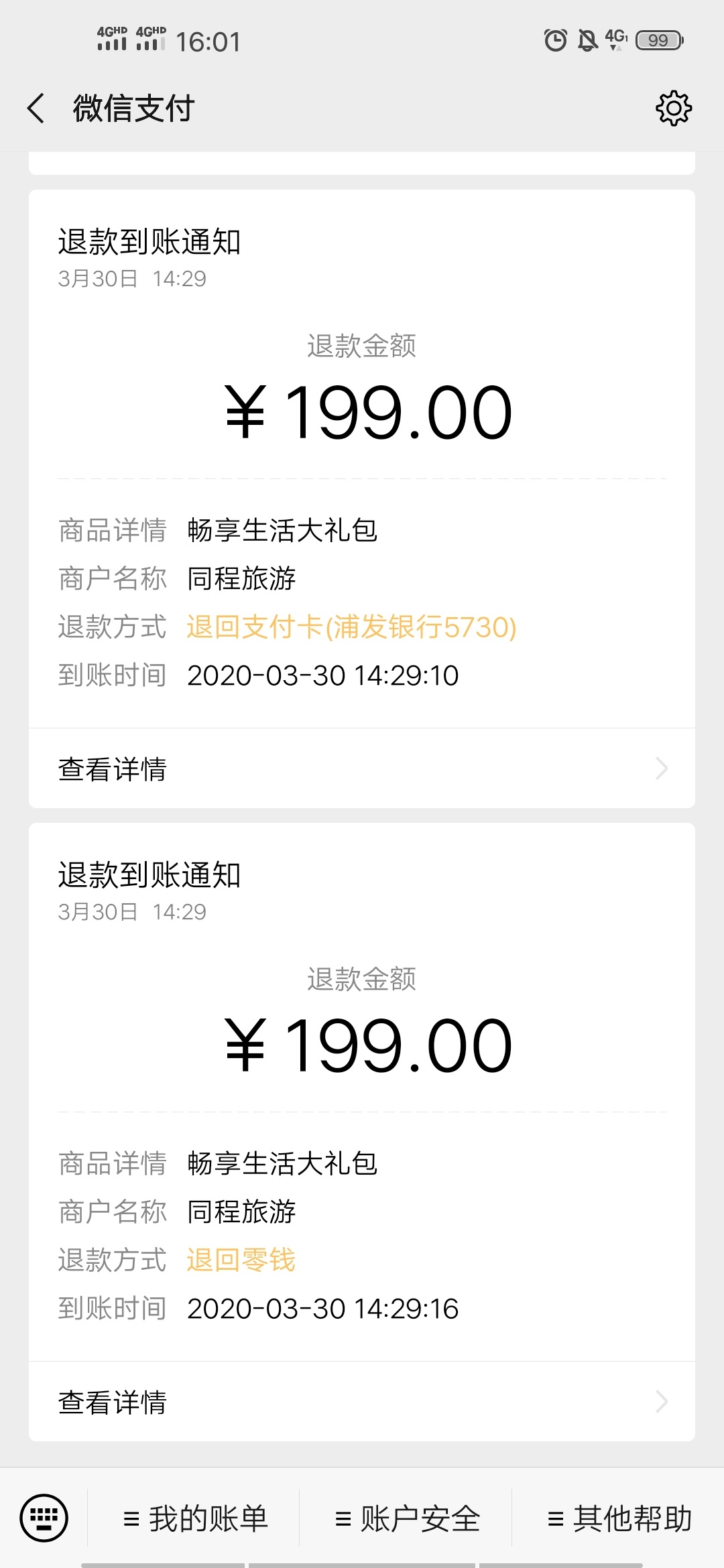Screen dimensions: 724x1568
Task: Switch to keyboard input icon
Action: (x=44, y=1518)
